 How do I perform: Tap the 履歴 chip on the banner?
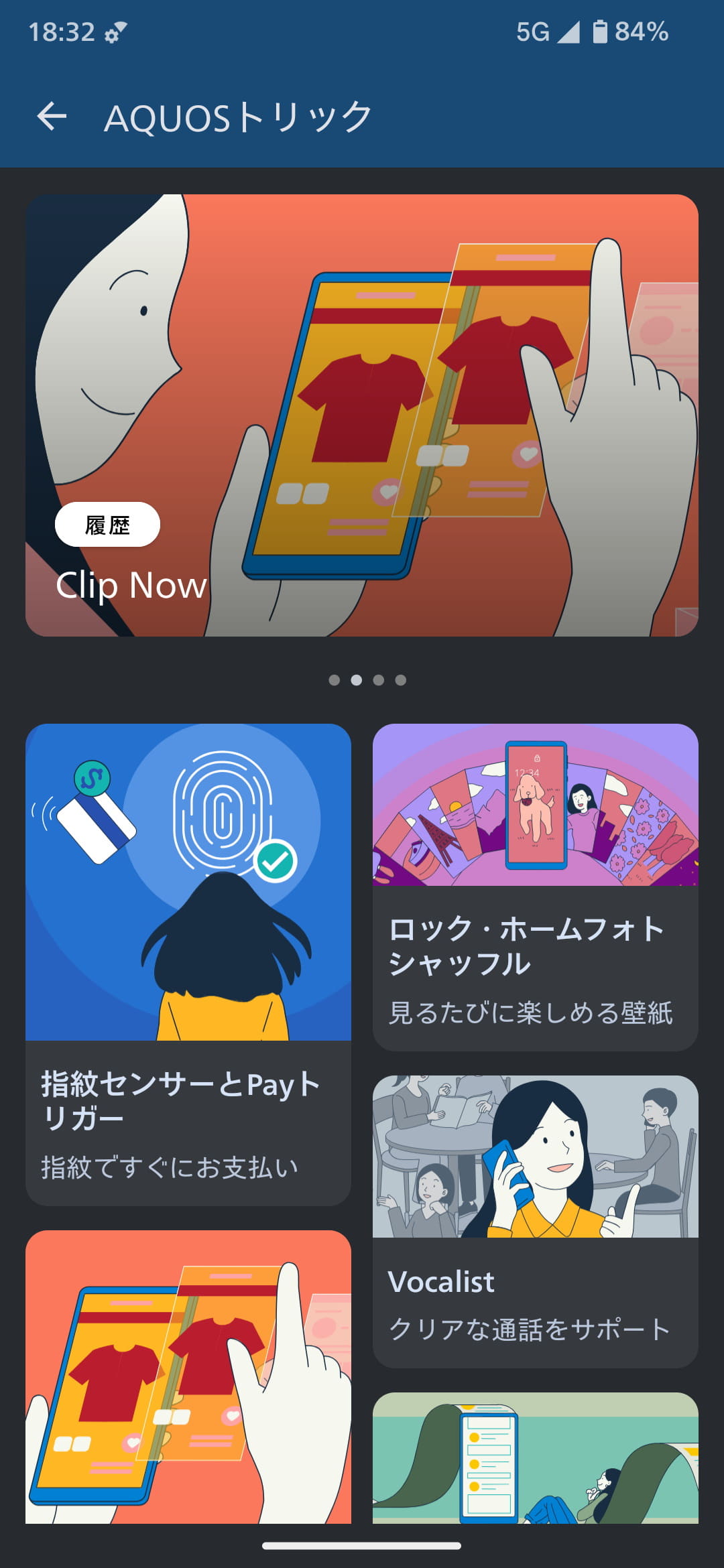[x=107, y=525]
